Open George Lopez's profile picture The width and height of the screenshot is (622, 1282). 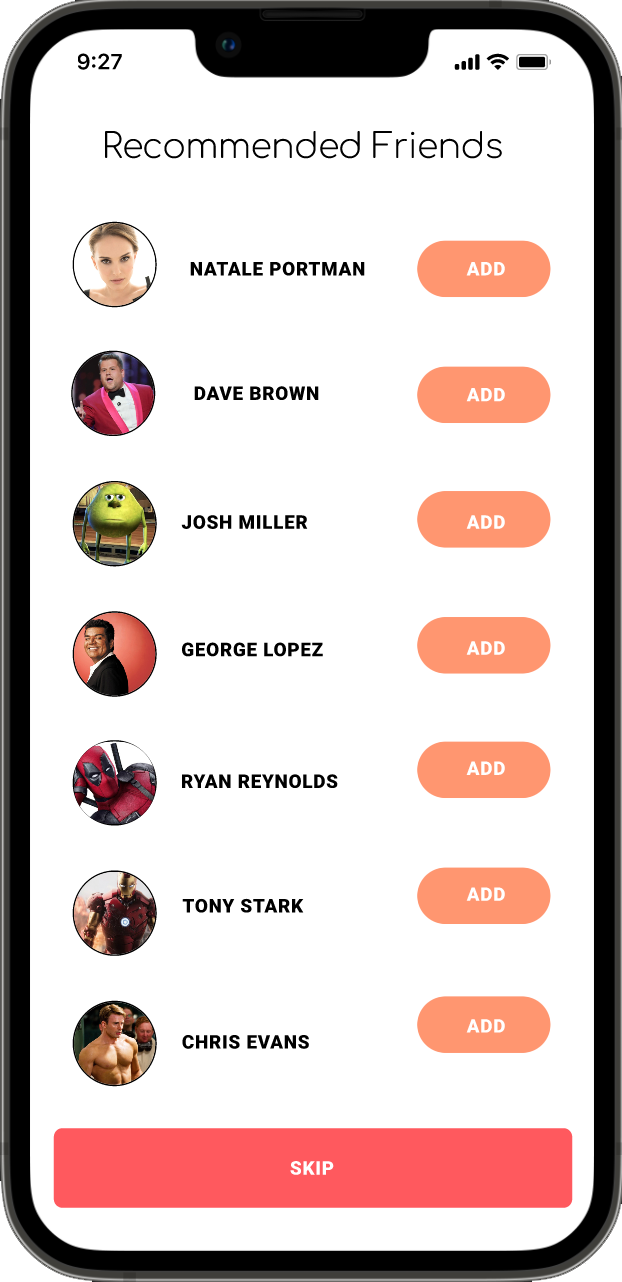click(x=115, y=654)
